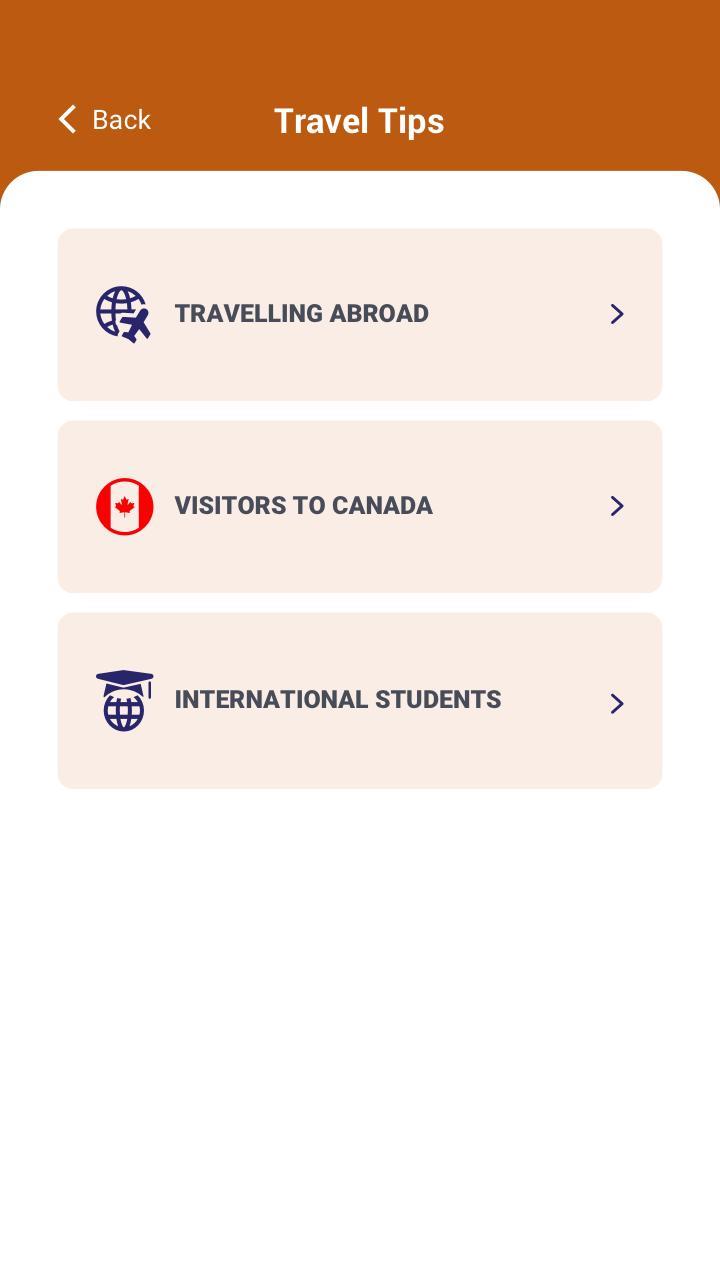Image resolution: width=720 pixels, height=1280 pixels.
Task: Open Visitors to Canada using right chevron
Action: click(x=617, y=506)
